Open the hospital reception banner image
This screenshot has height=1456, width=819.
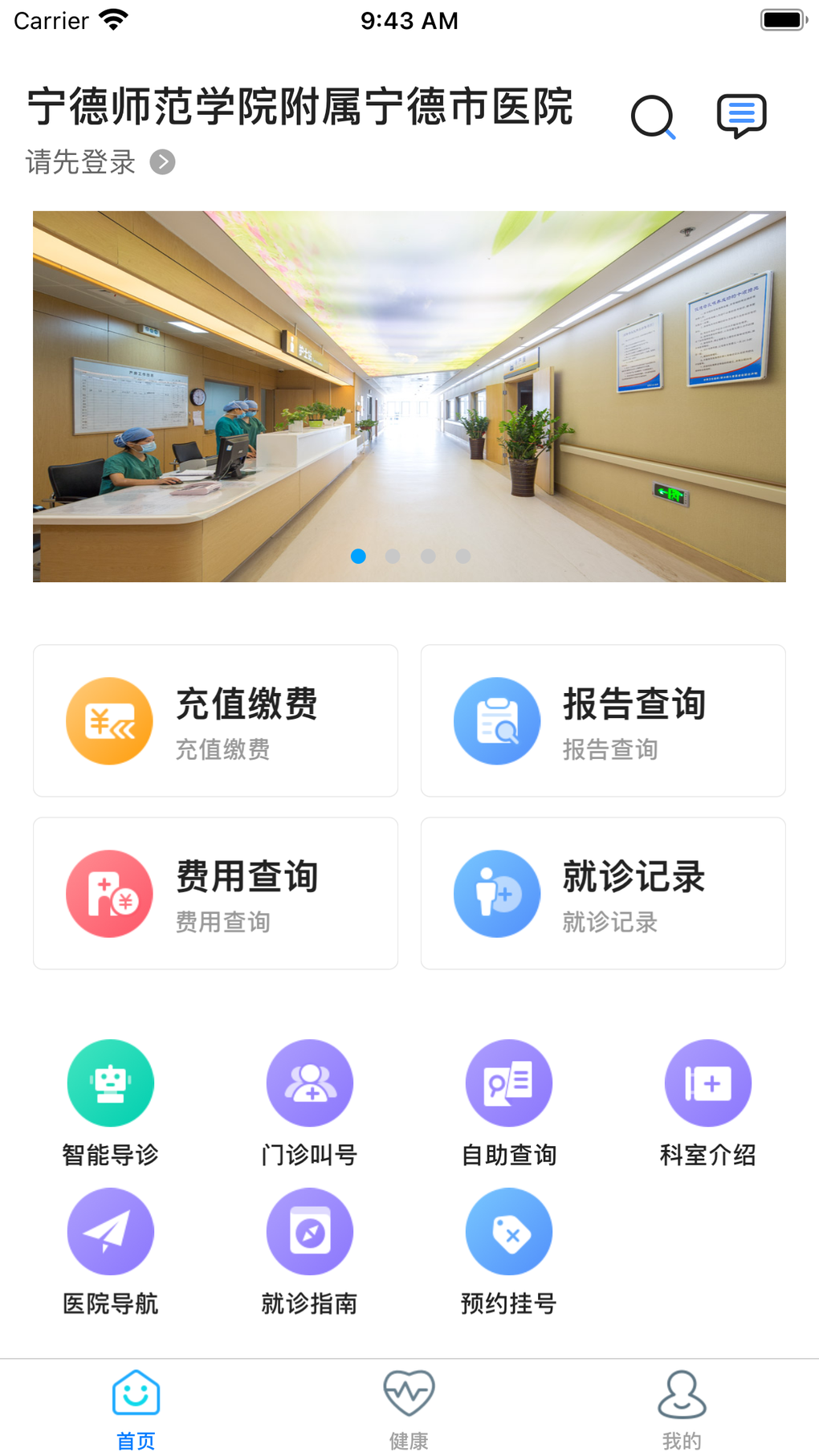coord(409,396)
